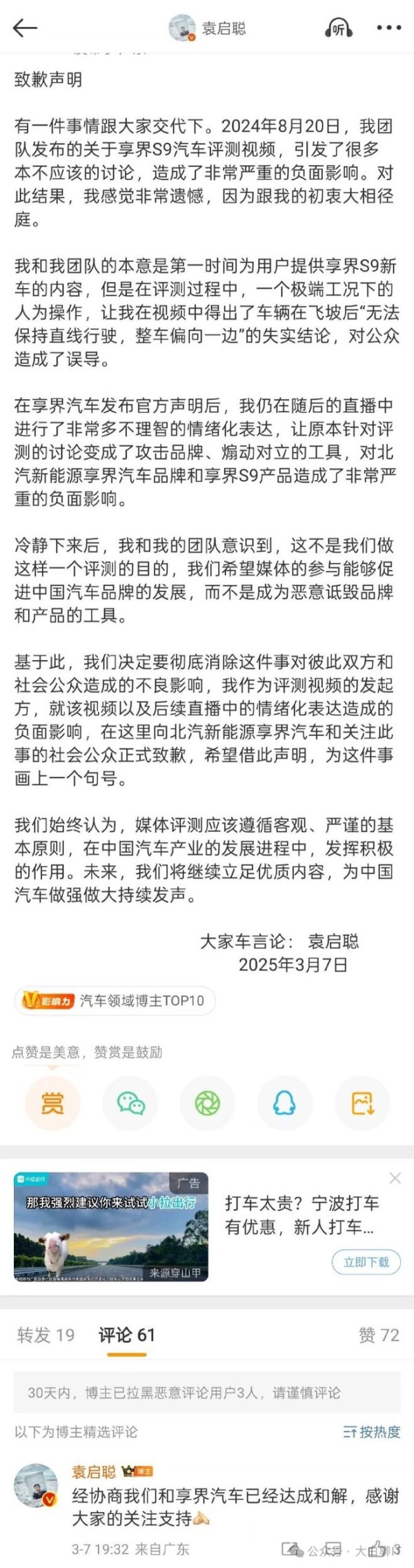Open the 小拉出行 ad video thumbnail

[x=110, y=1227]
